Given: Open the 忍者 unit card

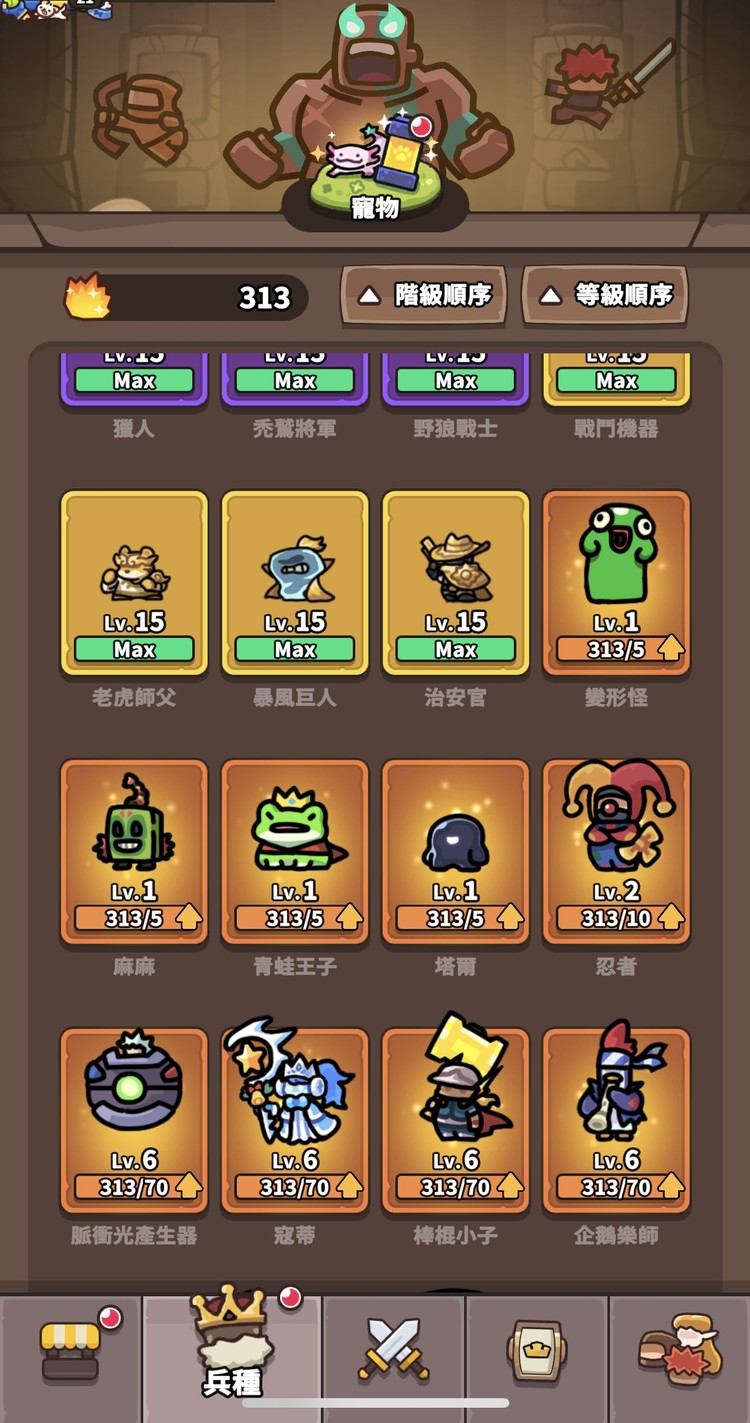Looking at the screenshot, I should (x=616, y=852).
